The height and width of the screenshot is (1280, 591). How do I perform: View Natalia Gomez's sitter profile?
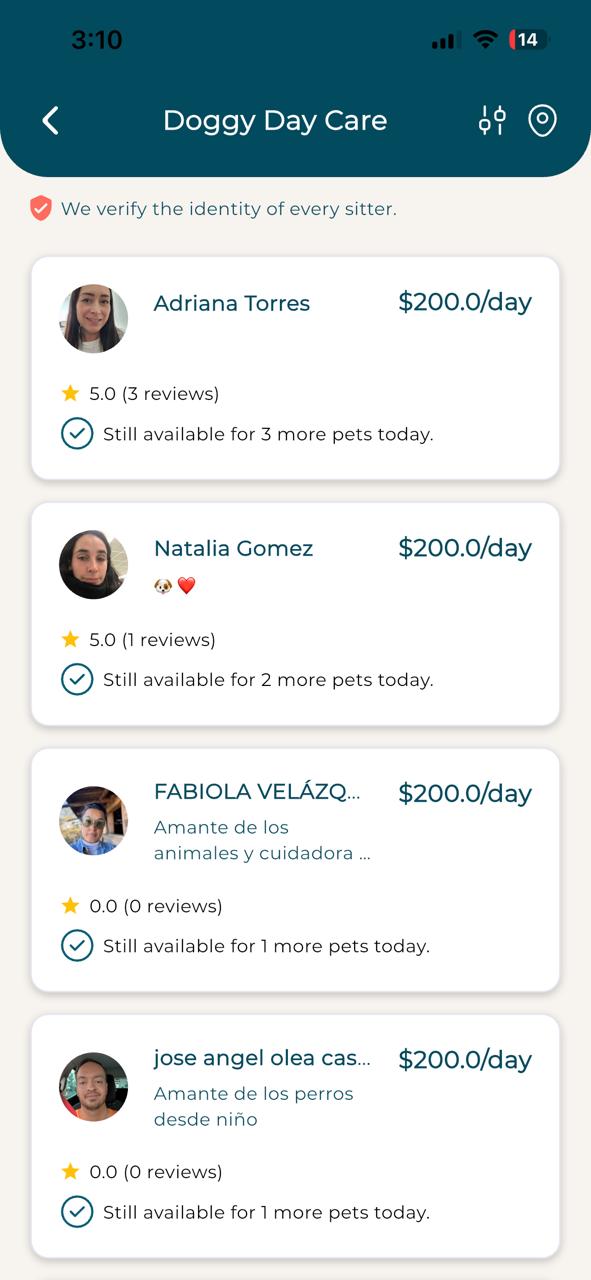point(295,614)
